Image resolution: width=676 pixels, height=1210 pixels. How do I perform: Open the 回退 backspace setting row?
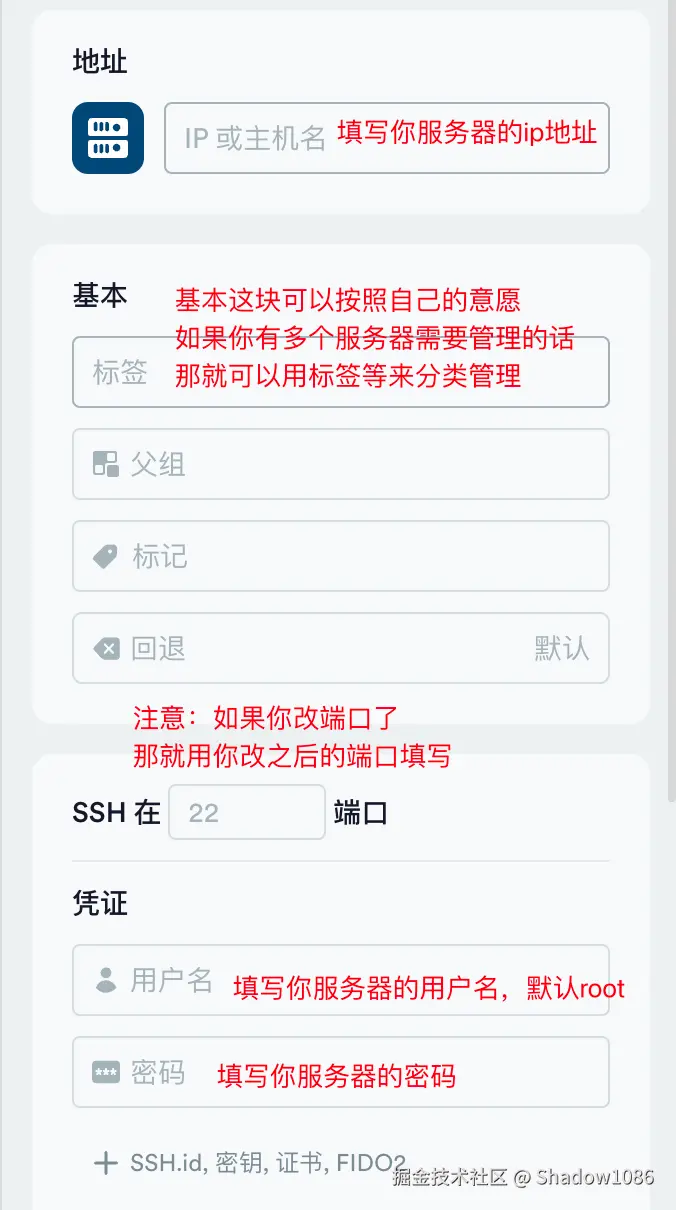tap(340, 648)
